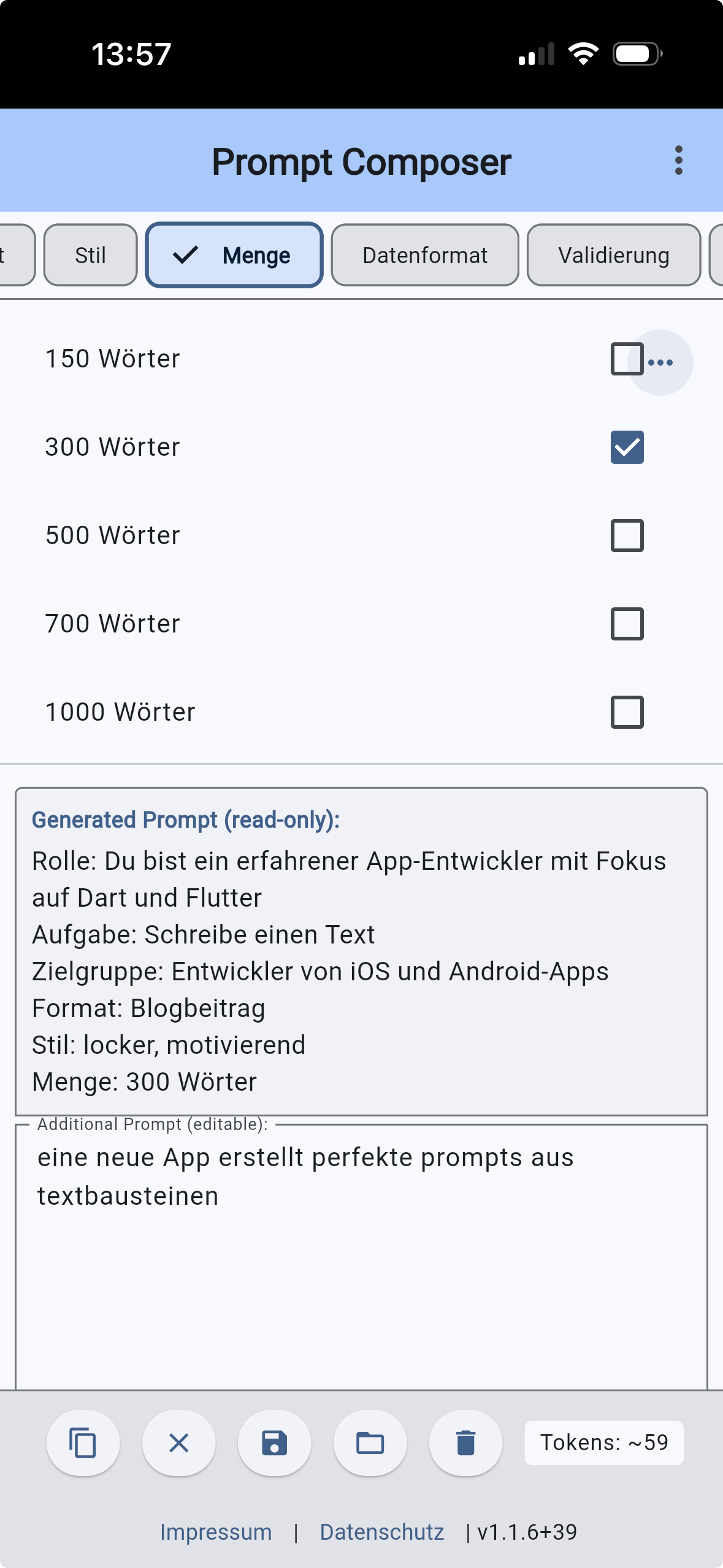Viewport: 723px width, 1568px height.
Task: Open the Validierung tab
Action: tap(613, 255)
